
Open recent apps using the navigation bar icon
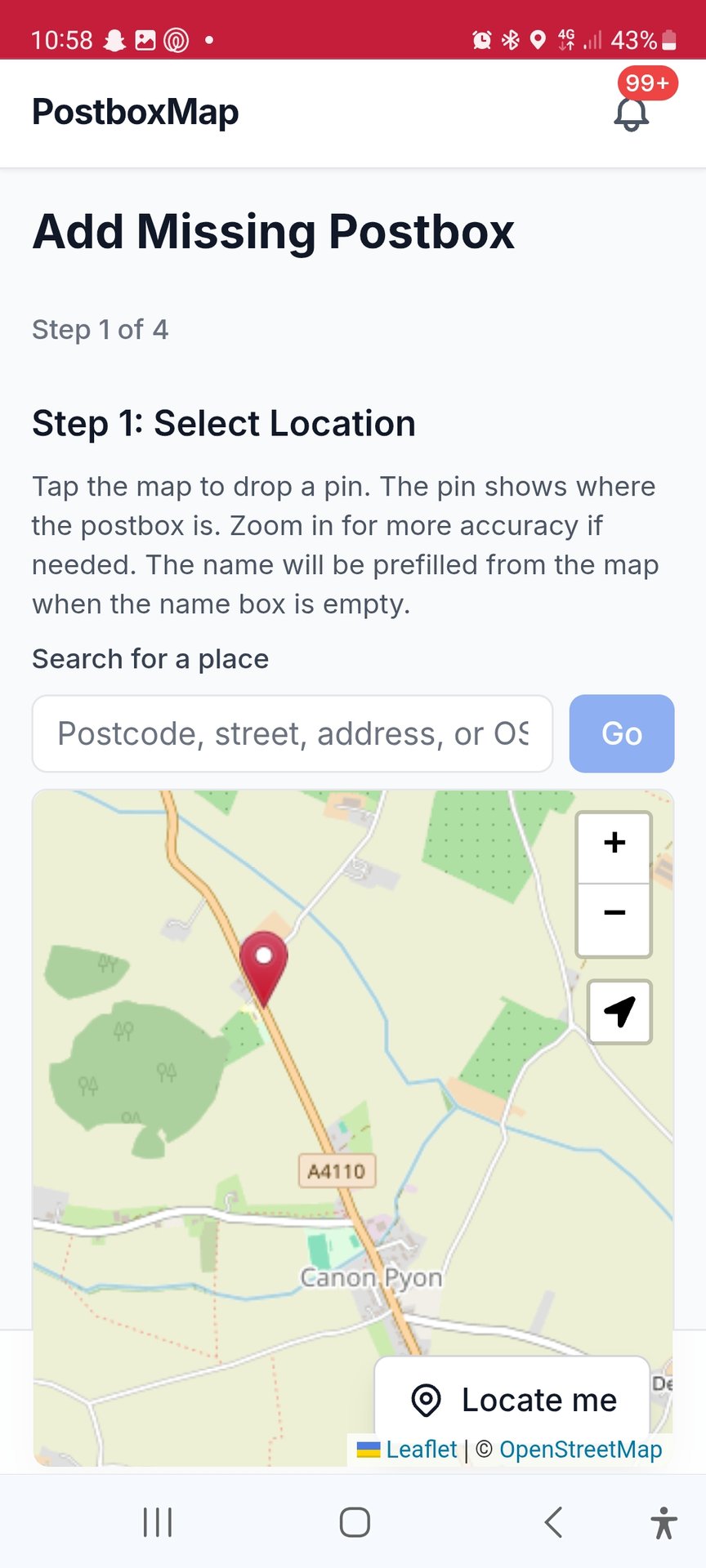click(x=156, y=1521)
